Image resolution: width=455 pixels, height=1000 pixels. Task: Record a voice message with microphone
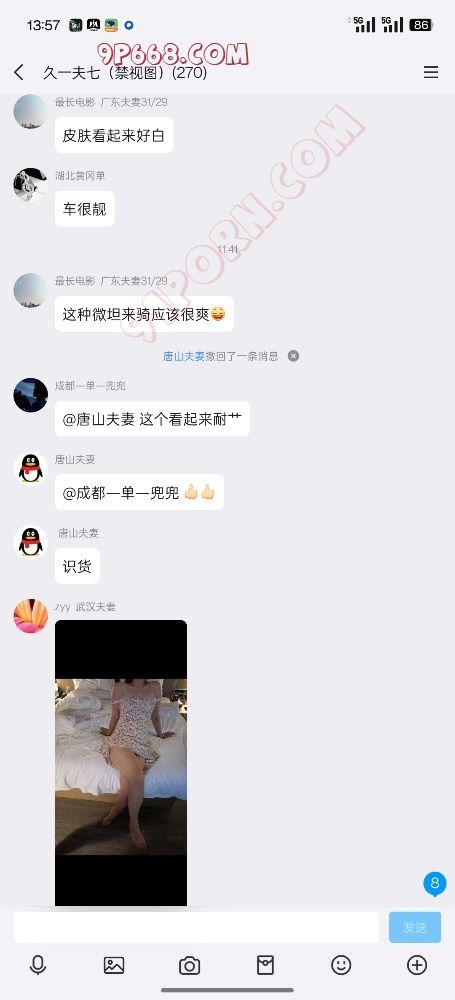coord(38,965)
